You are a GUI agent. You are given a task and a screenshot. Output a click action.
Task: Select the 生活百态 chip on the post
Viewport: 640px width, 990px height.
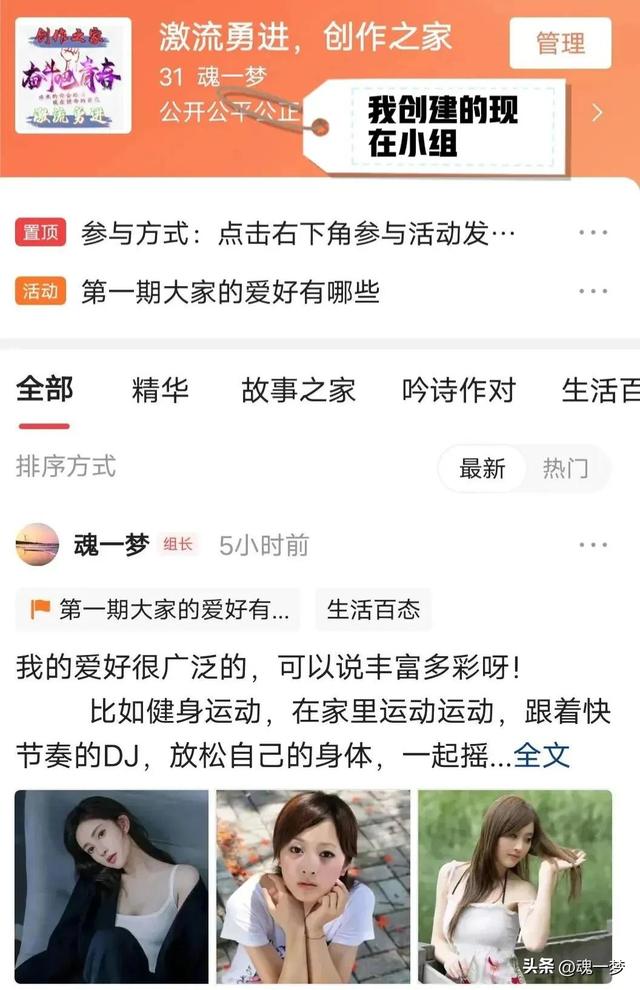click(373, 609)
